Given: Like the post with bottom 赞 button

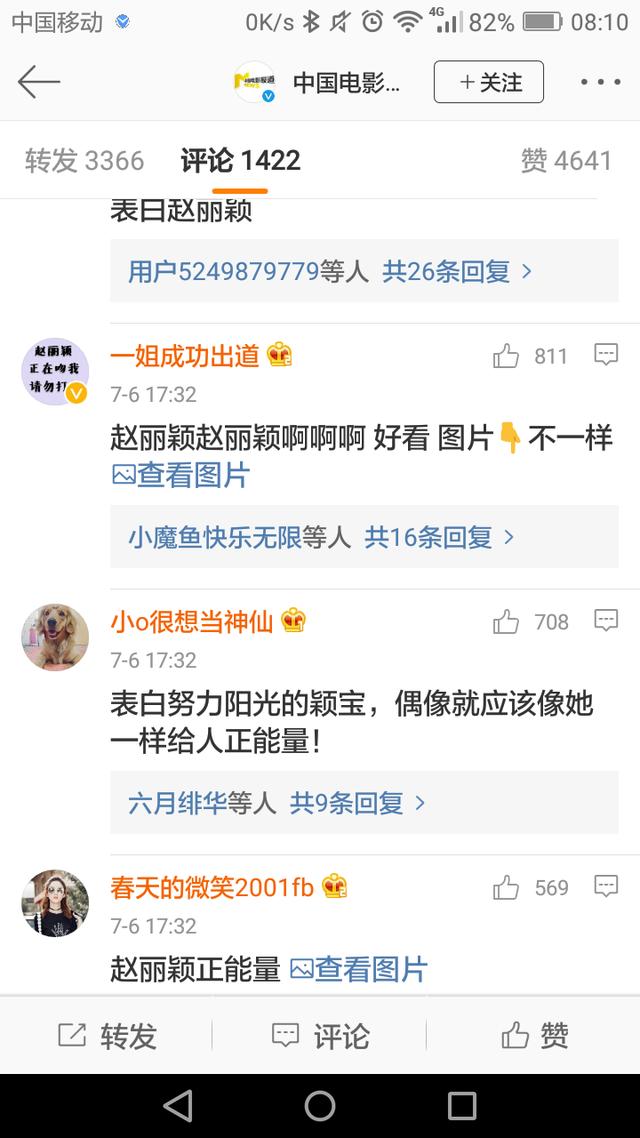Looking at the screenshot, I should (534, 1036).
